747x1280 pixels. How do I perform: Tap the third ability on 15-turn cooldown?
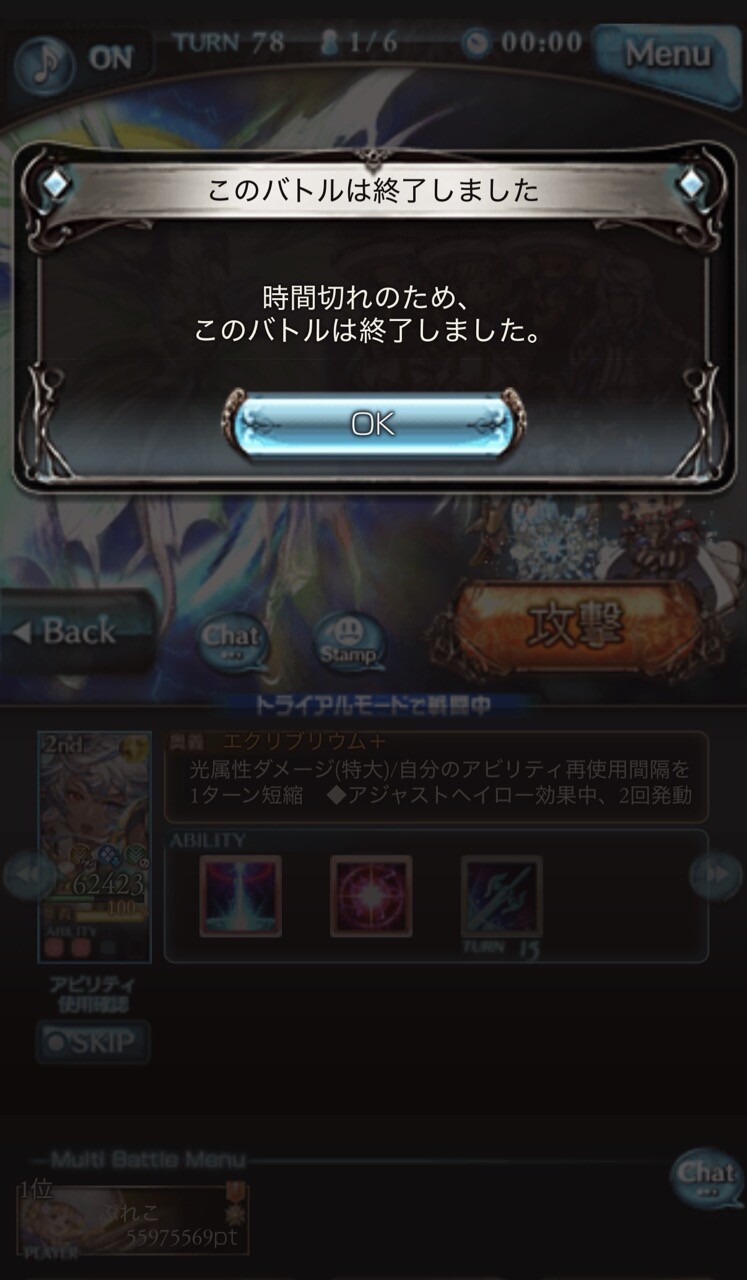click(502, 896)
